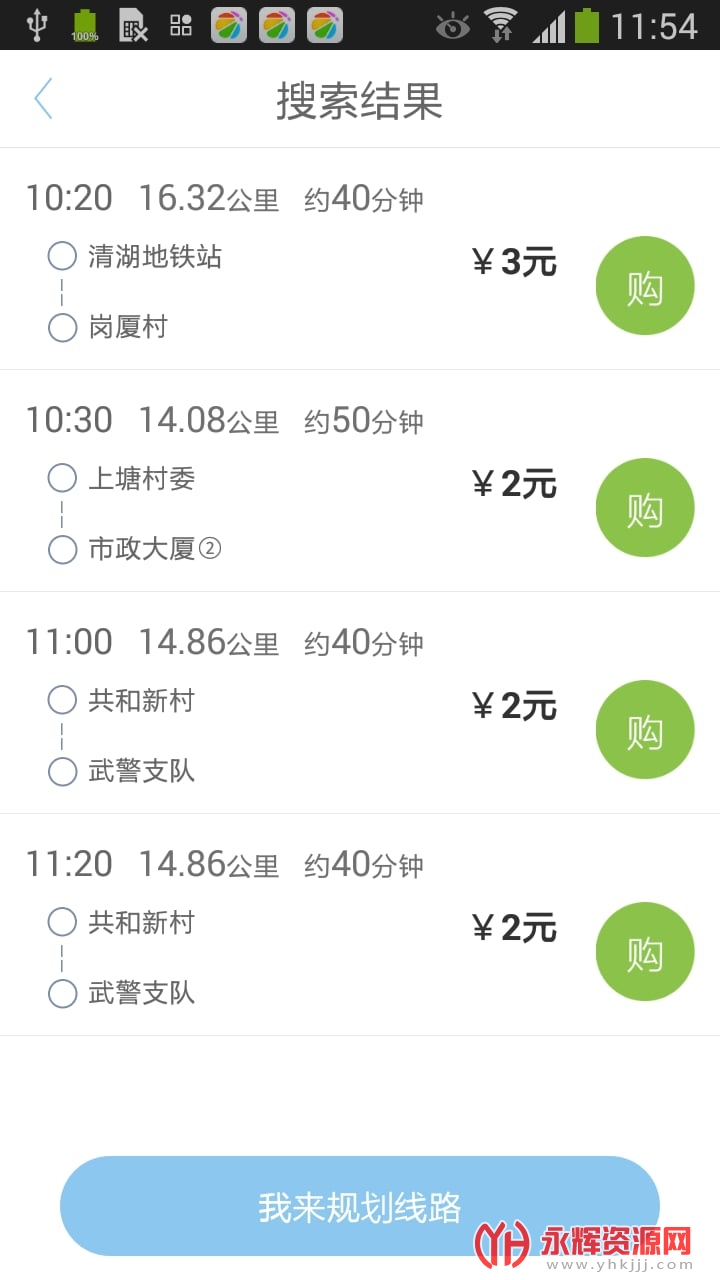Tap the back arrow on 搜索结果 page
720x1280 pixels.
tap(41, 99)
